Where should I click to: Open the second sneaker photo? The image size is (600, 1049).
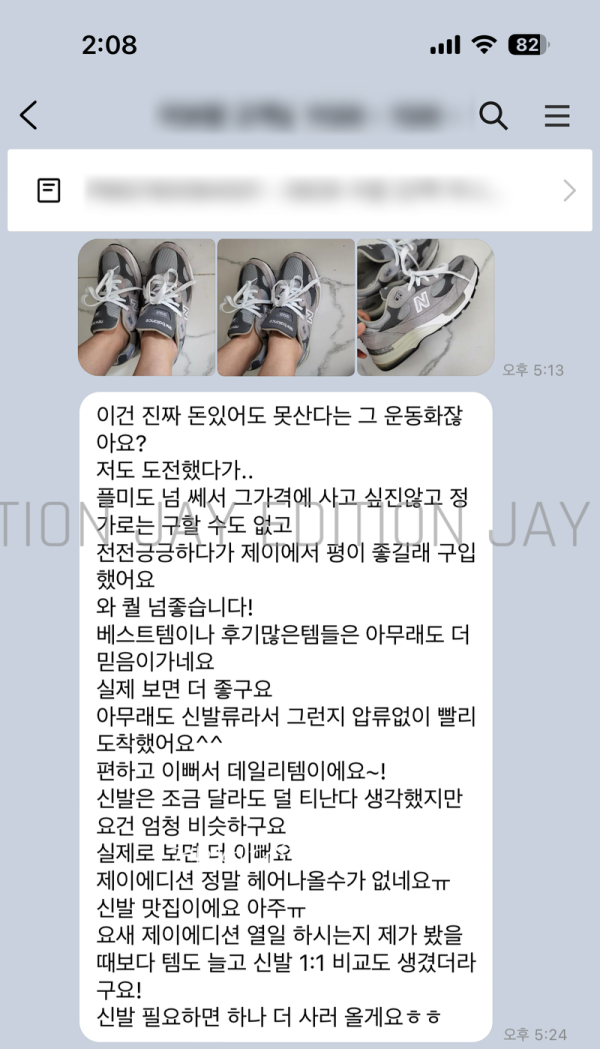285,307
